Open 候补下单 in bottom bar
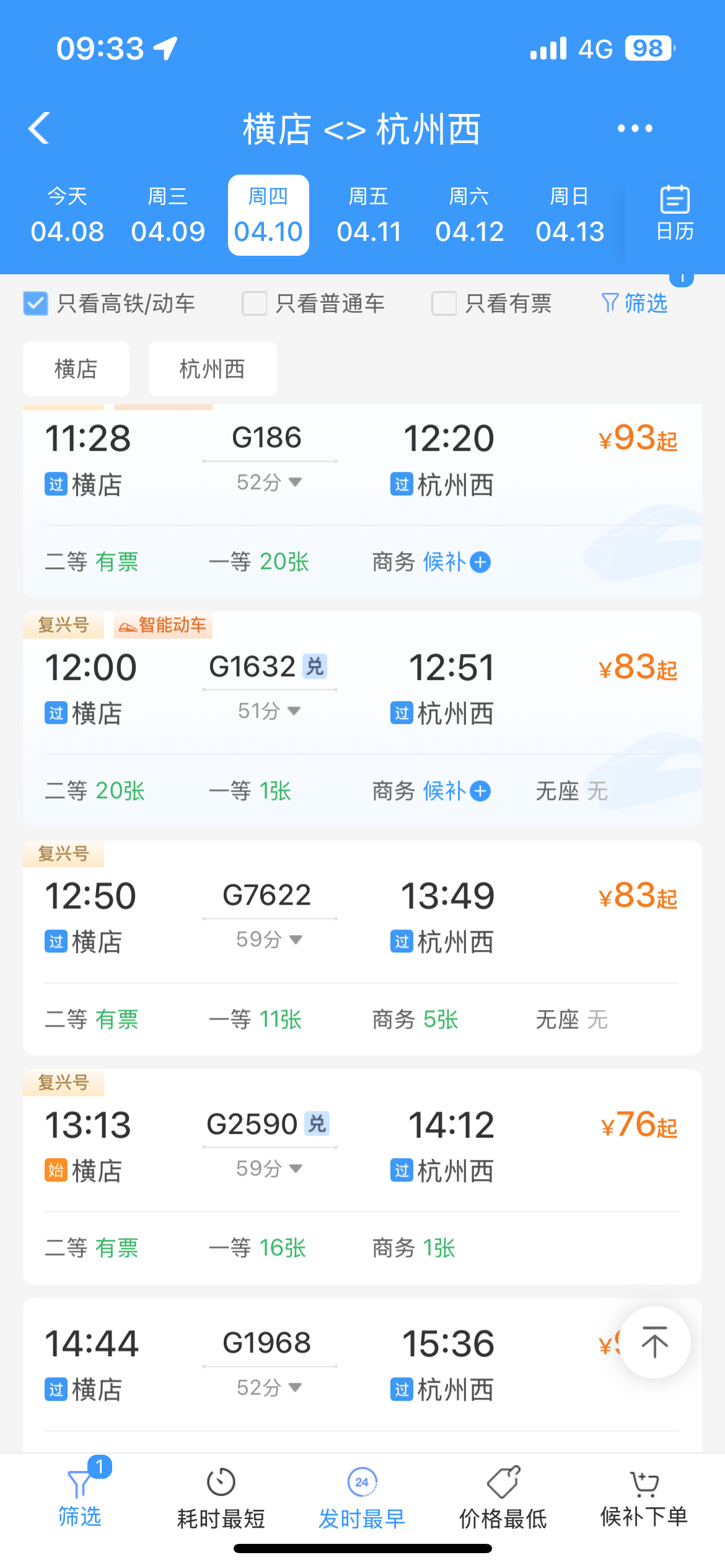This screenshot has height=1568, width=725. pos(644,1499)
